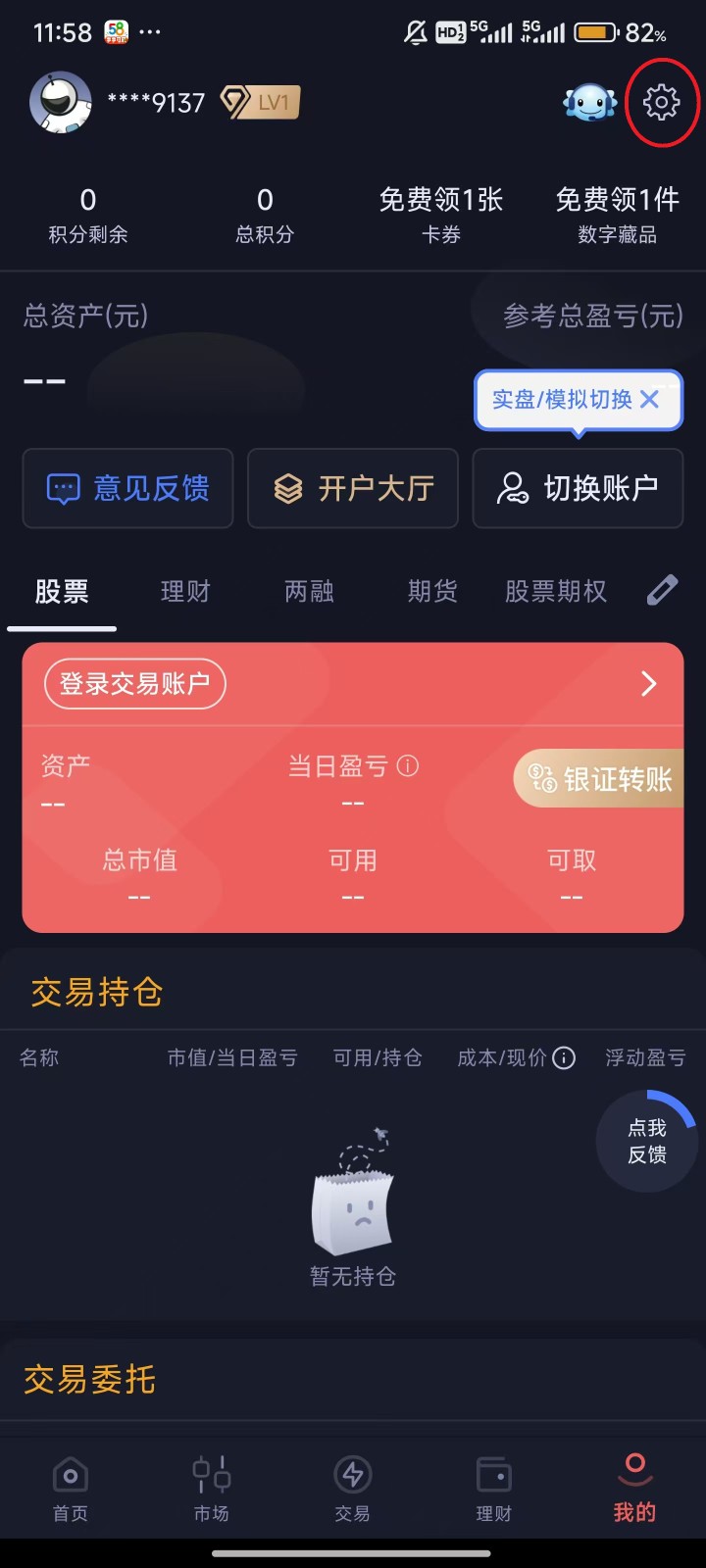Tap 切换账户 to switch account
Viewport: 706px width, 1568px height.
click(578, 488)
